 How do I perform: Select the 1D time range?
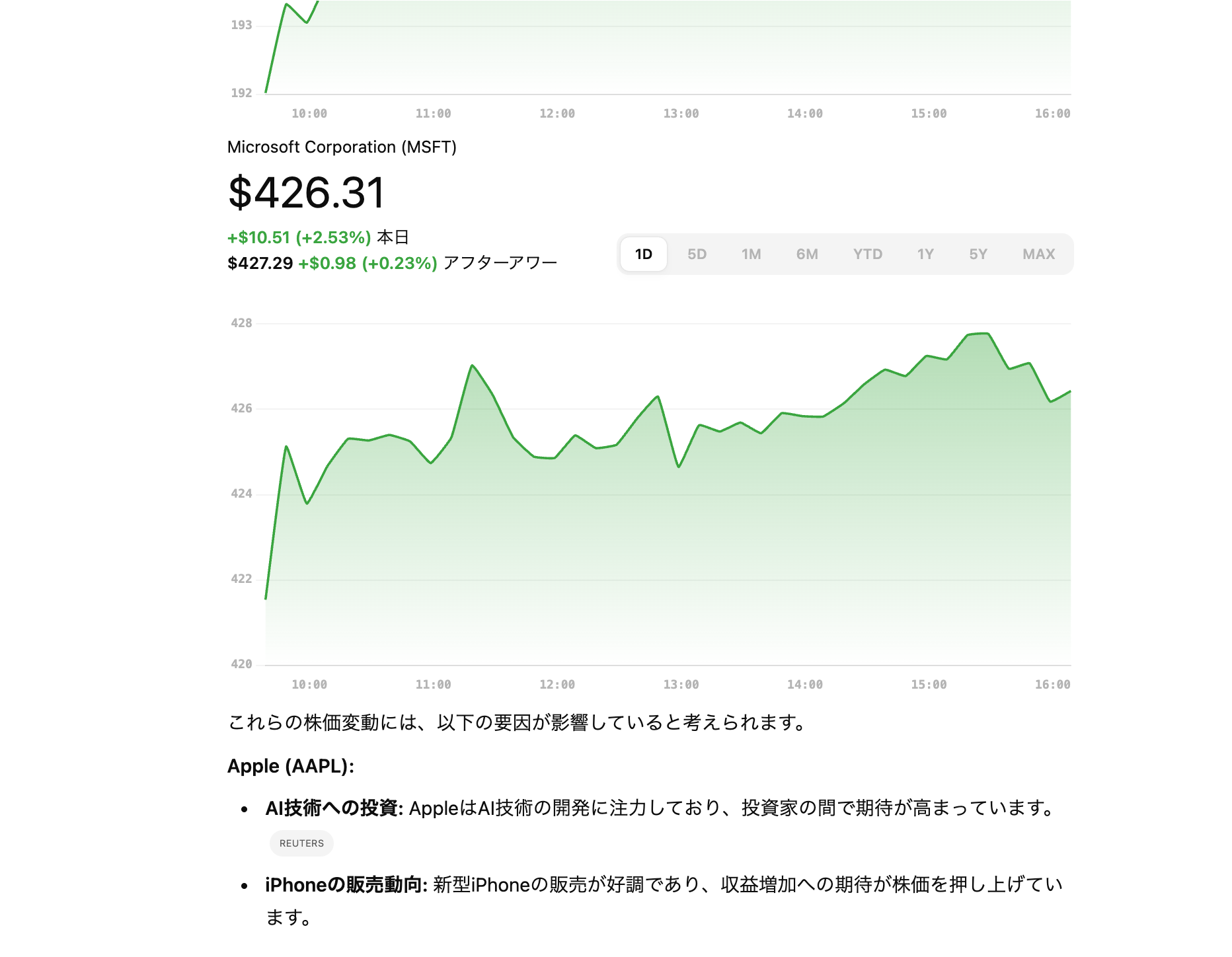tap(643, 254)
